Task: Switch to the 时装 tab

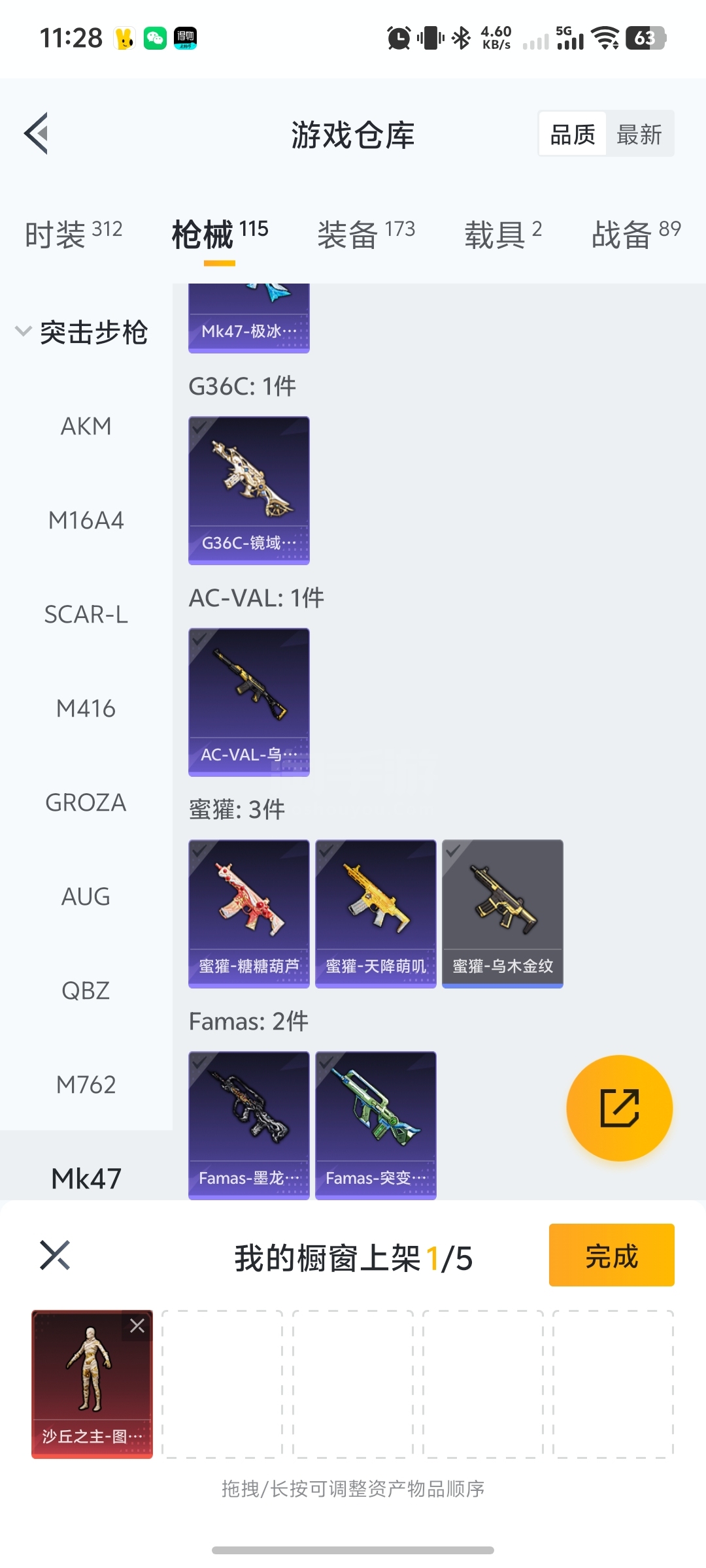Action: coord(73,234)
